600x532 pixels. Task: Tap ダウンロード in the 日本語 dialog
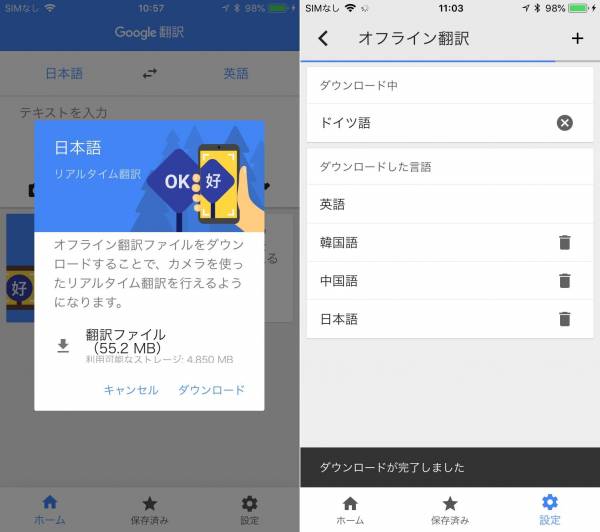[x=211, y=390]
